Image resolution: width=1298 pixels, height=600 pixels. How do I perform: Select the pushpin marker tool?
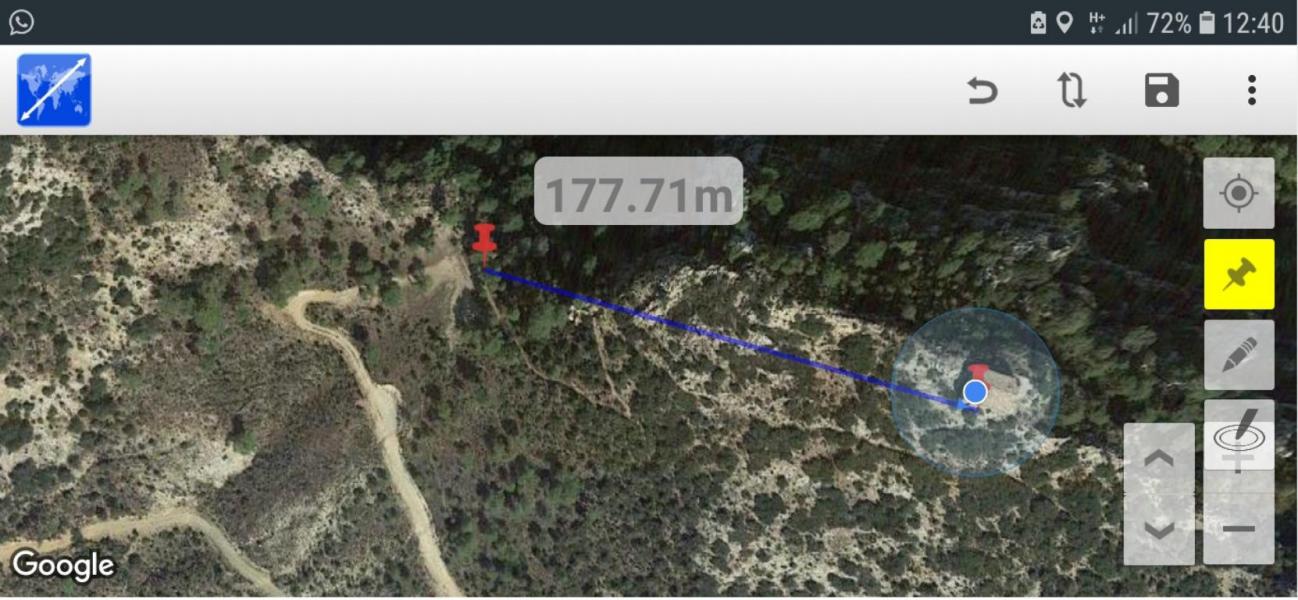click(x=1238, y=274)
